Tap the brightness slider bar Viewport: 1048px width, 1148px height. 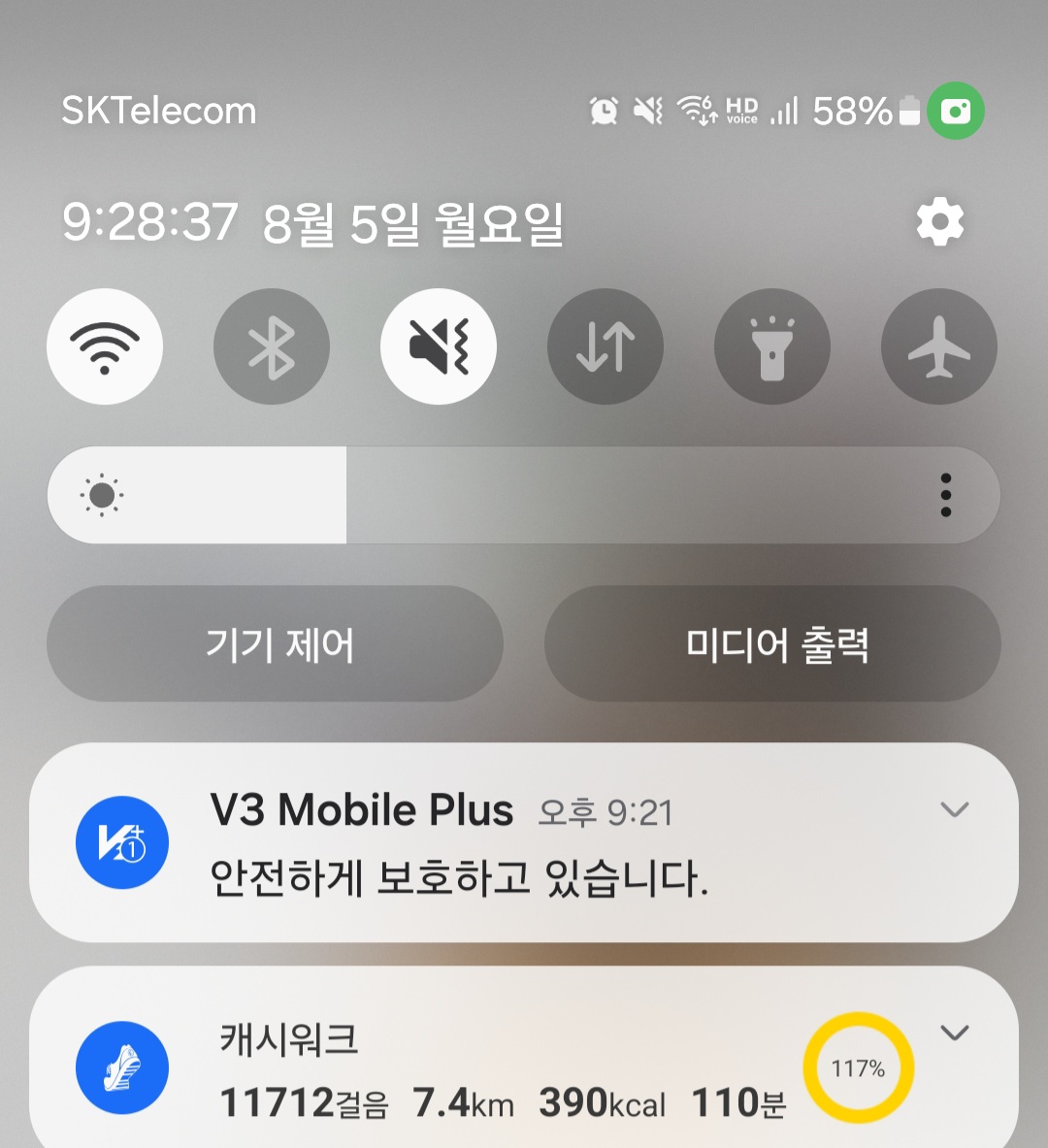(x=524, y=495)
